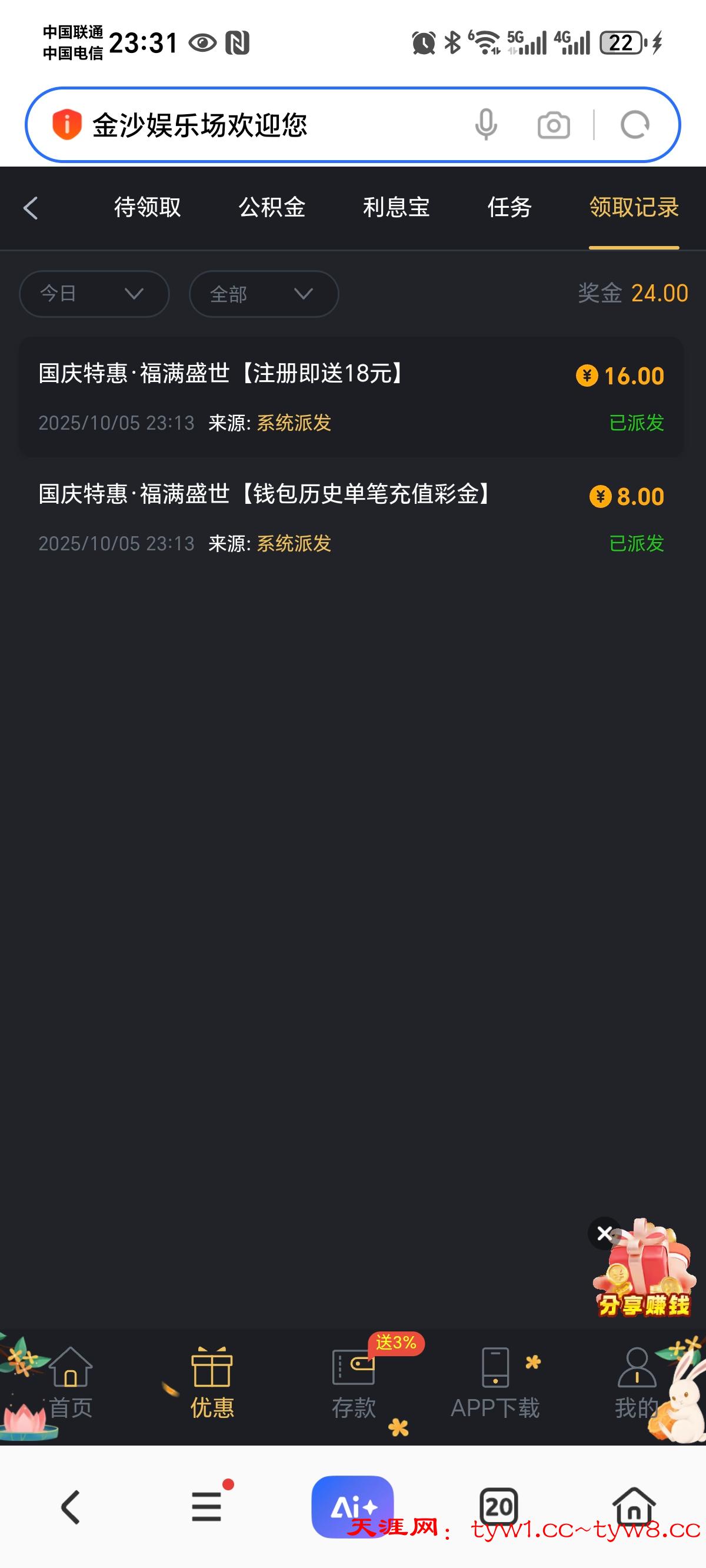Image resolution: width=706 pixels, height=1568 pixels.
Task: Switch to the 我的 profile tab
Action: click(636, 1383)
